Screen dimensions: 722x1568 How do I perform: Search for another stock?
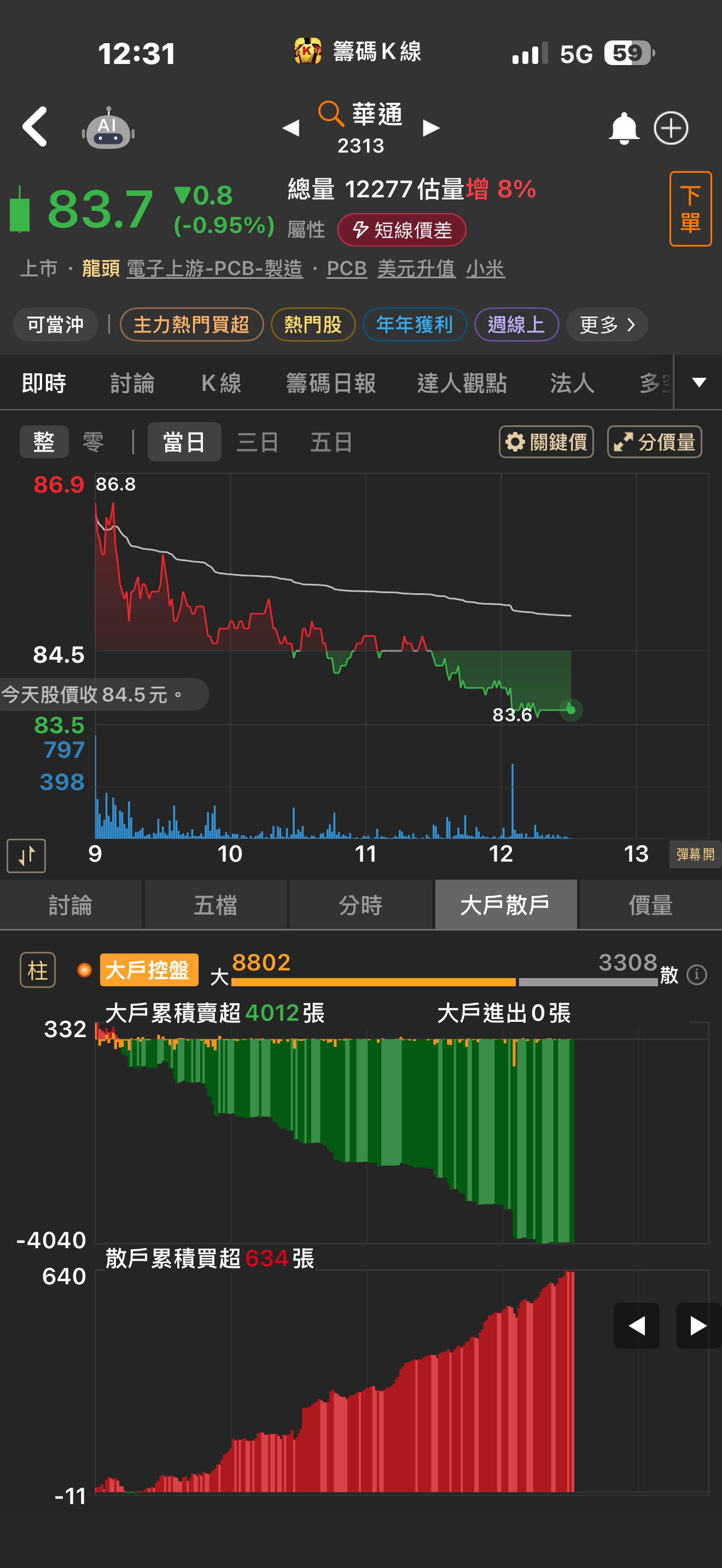coord(331,114)
